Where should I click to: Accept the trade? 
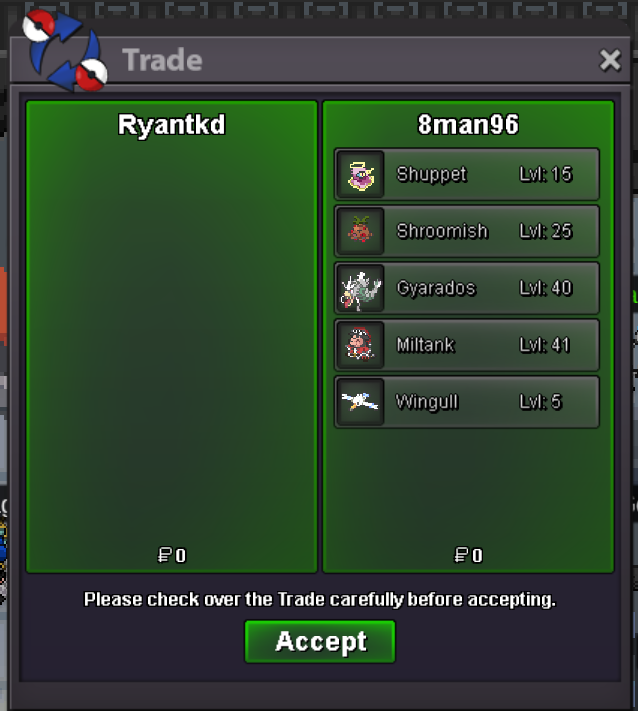point(320,641)
